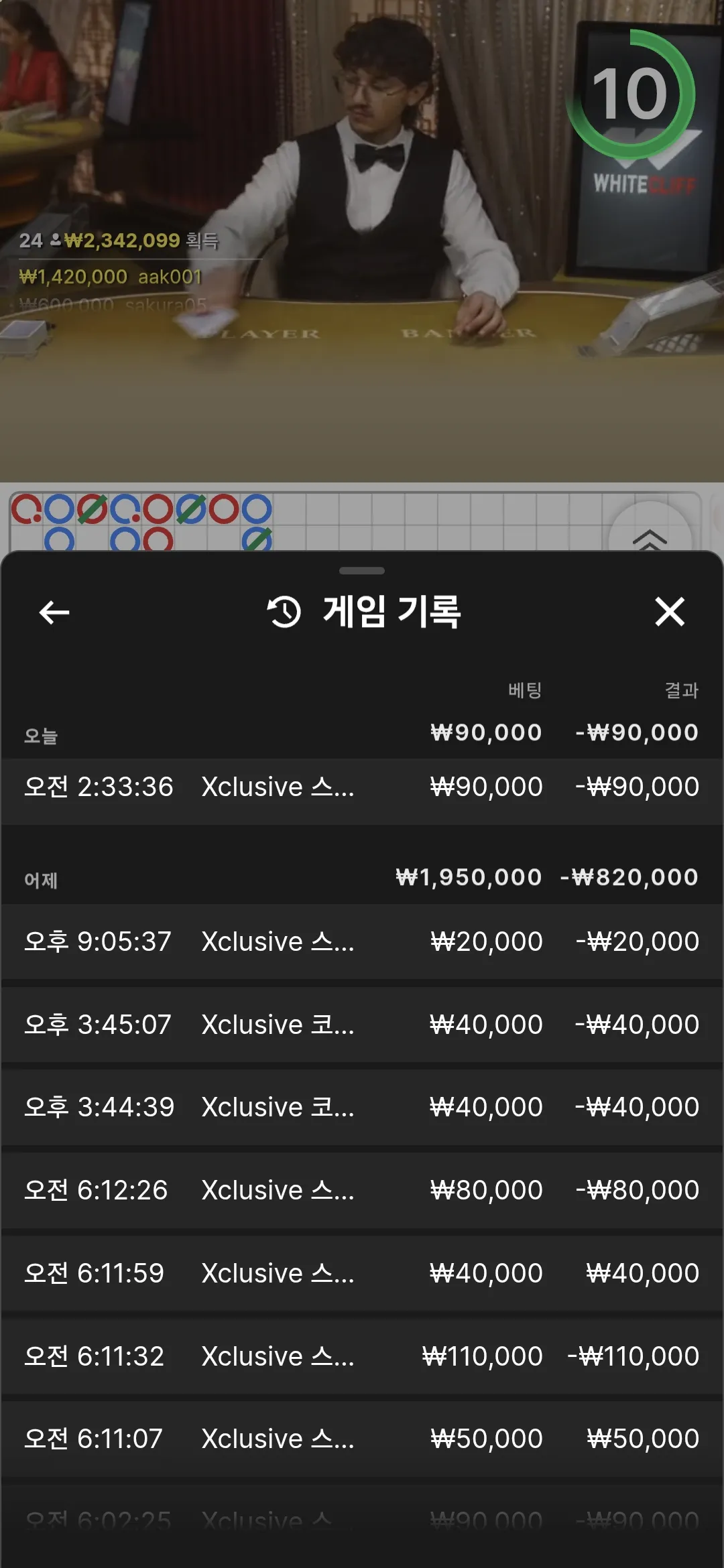This screenshot has width=724, height=1568.
Task: Open the 오후 9:05:37 game record
Action: [x=362, y=941]
